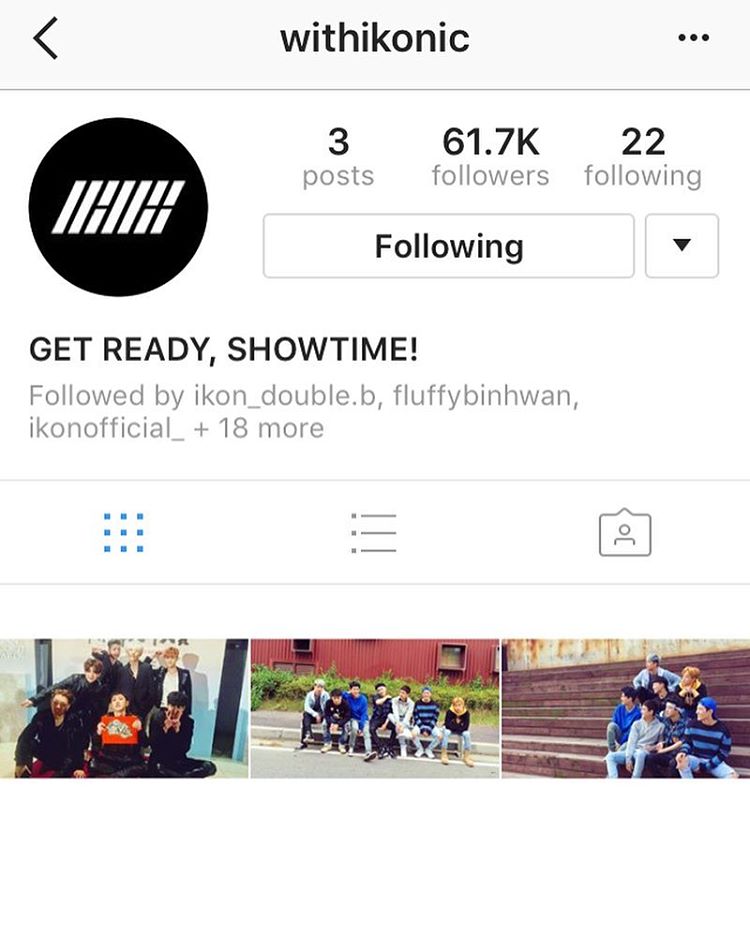Open the post on the wooden steps
The height and width of the screenshot is (937, 750).
tap(626, 708)
